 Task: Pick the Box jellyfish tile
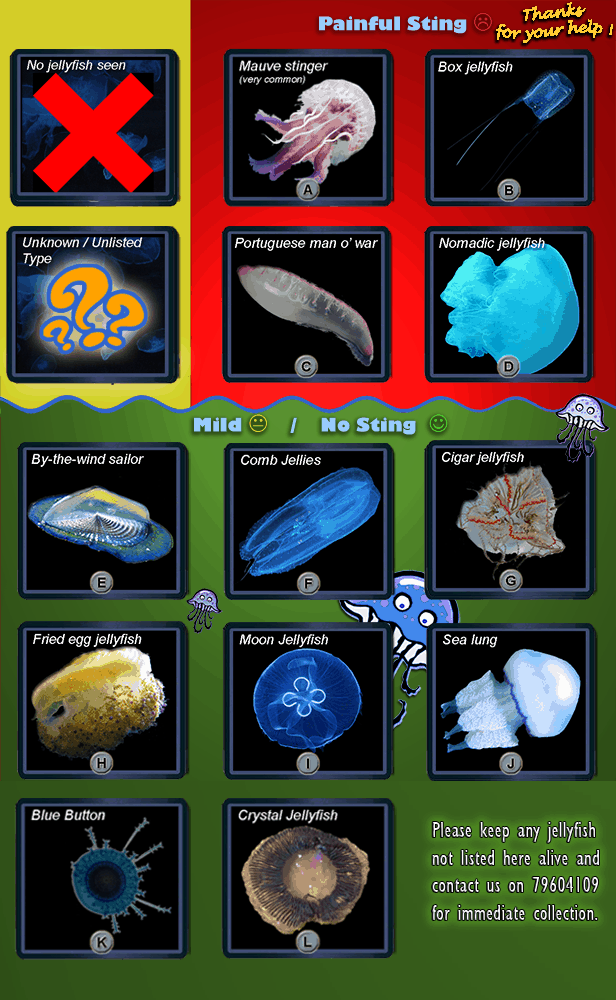[x=508, y=128]
